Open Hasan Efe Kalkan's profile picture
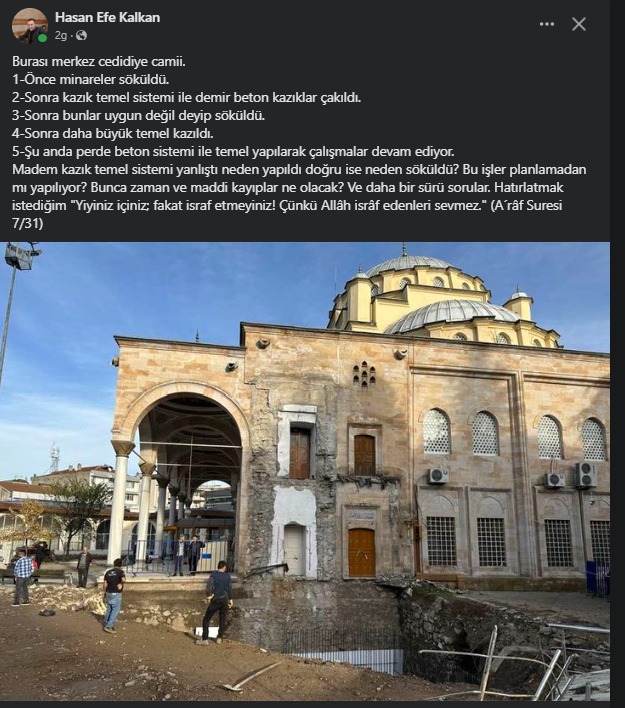625x708 pixels. [x=29, y=26]
